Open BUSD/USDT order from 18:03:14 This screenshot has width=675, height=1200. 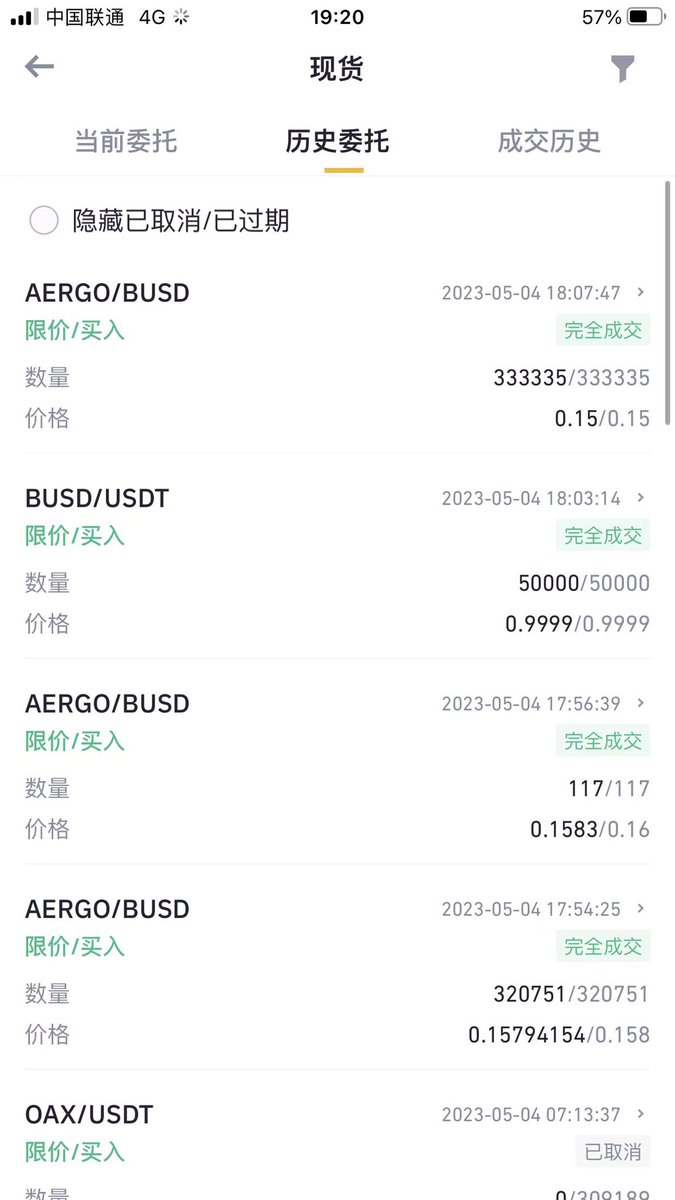click(x=337, y=560)
